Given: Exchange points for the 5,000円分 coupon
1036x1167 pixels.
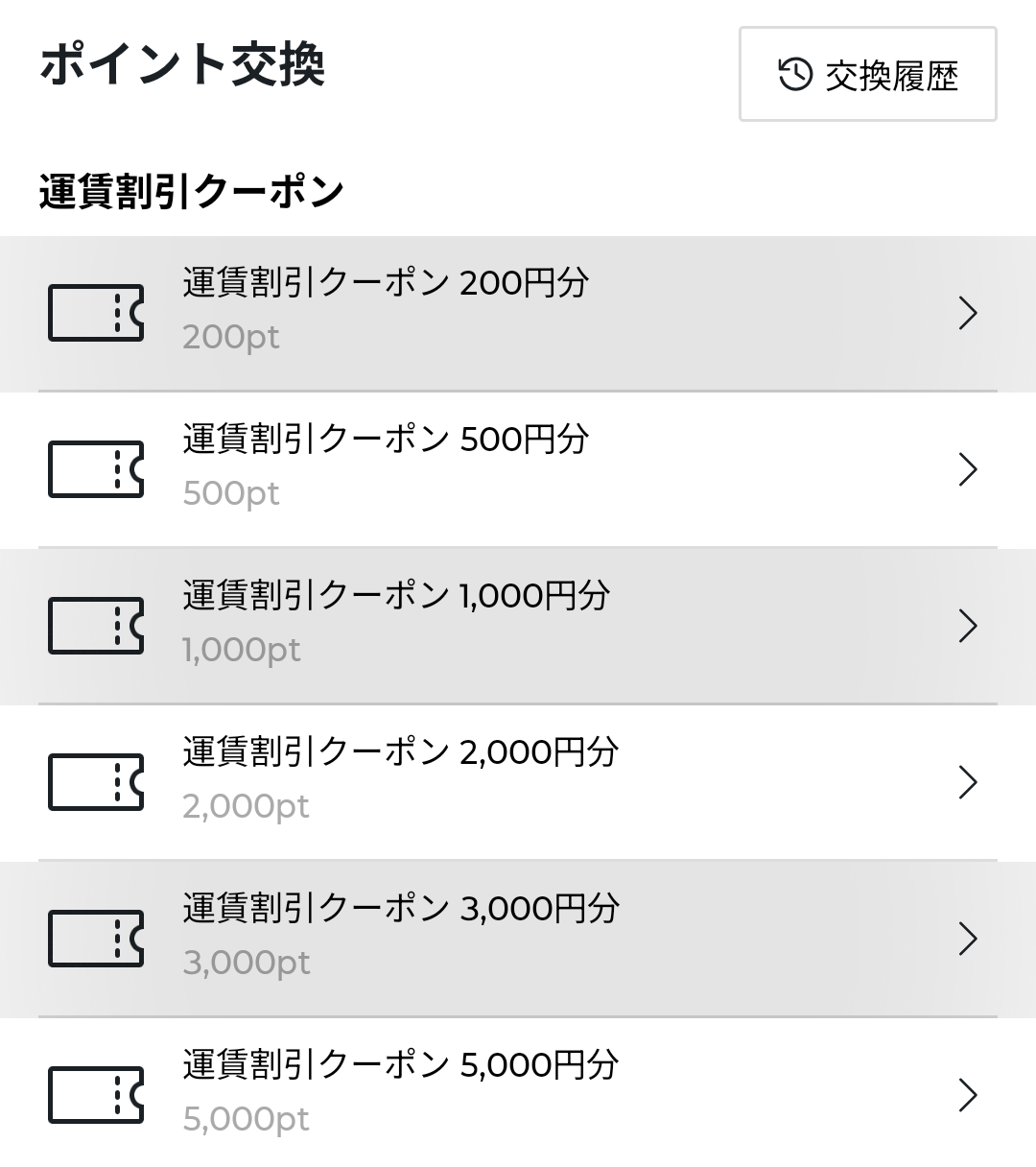Looking at the screenshot, I should click(518, 1094).
